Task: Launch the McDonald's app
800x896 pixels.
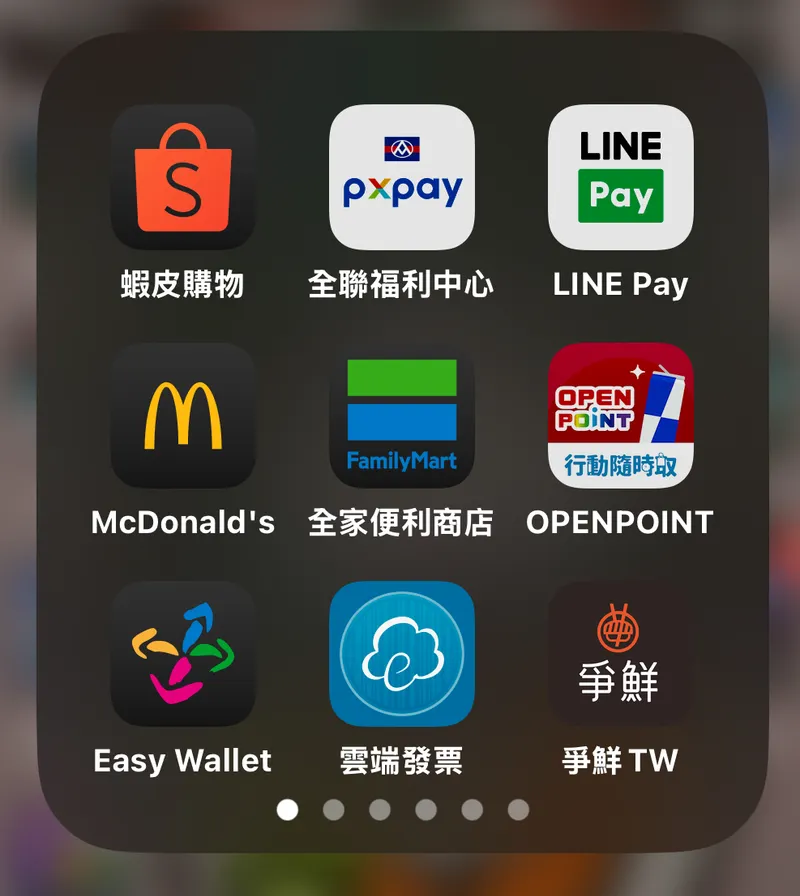Action: [183, 415]
